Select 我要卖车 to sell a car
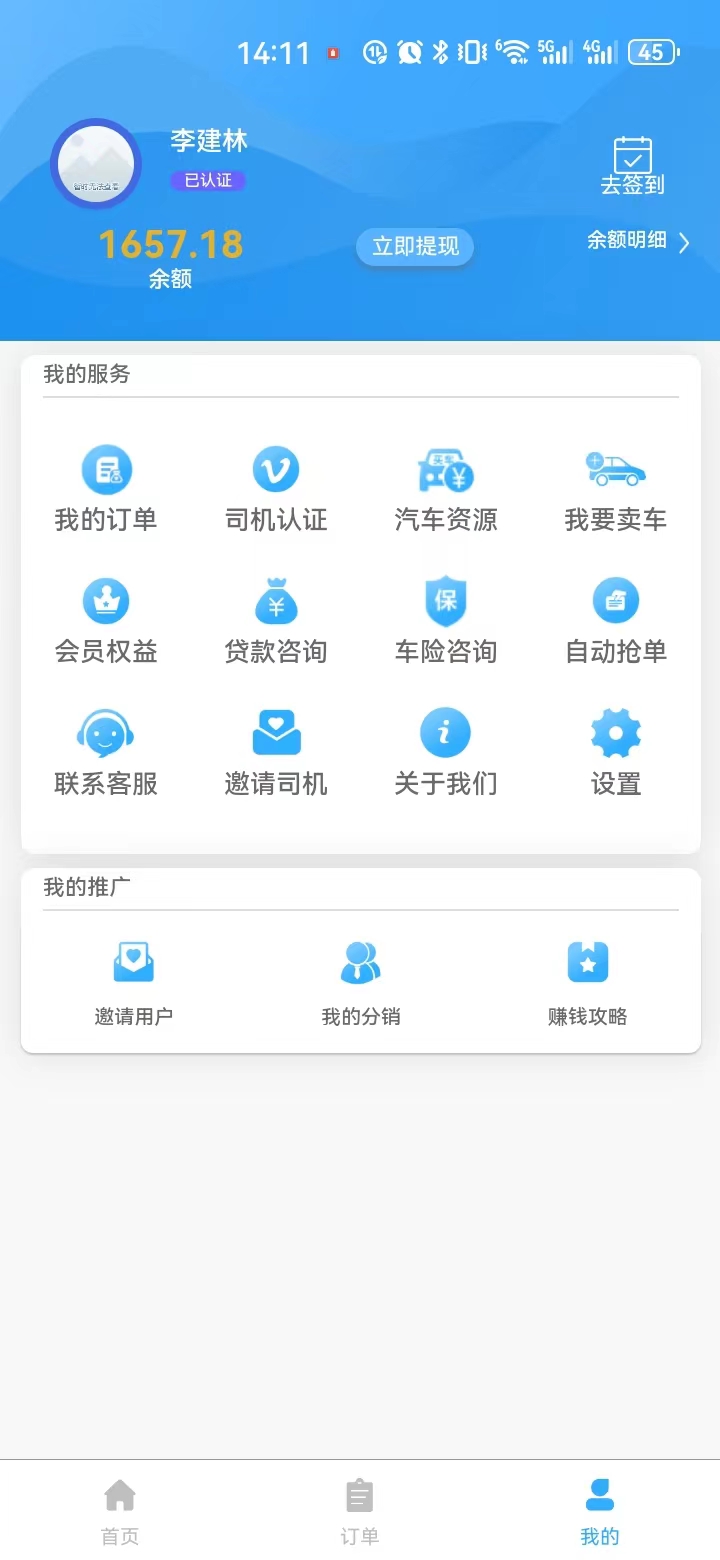Screen dimensions: 720x1560 pyautogui.click(x=616, y=488)
